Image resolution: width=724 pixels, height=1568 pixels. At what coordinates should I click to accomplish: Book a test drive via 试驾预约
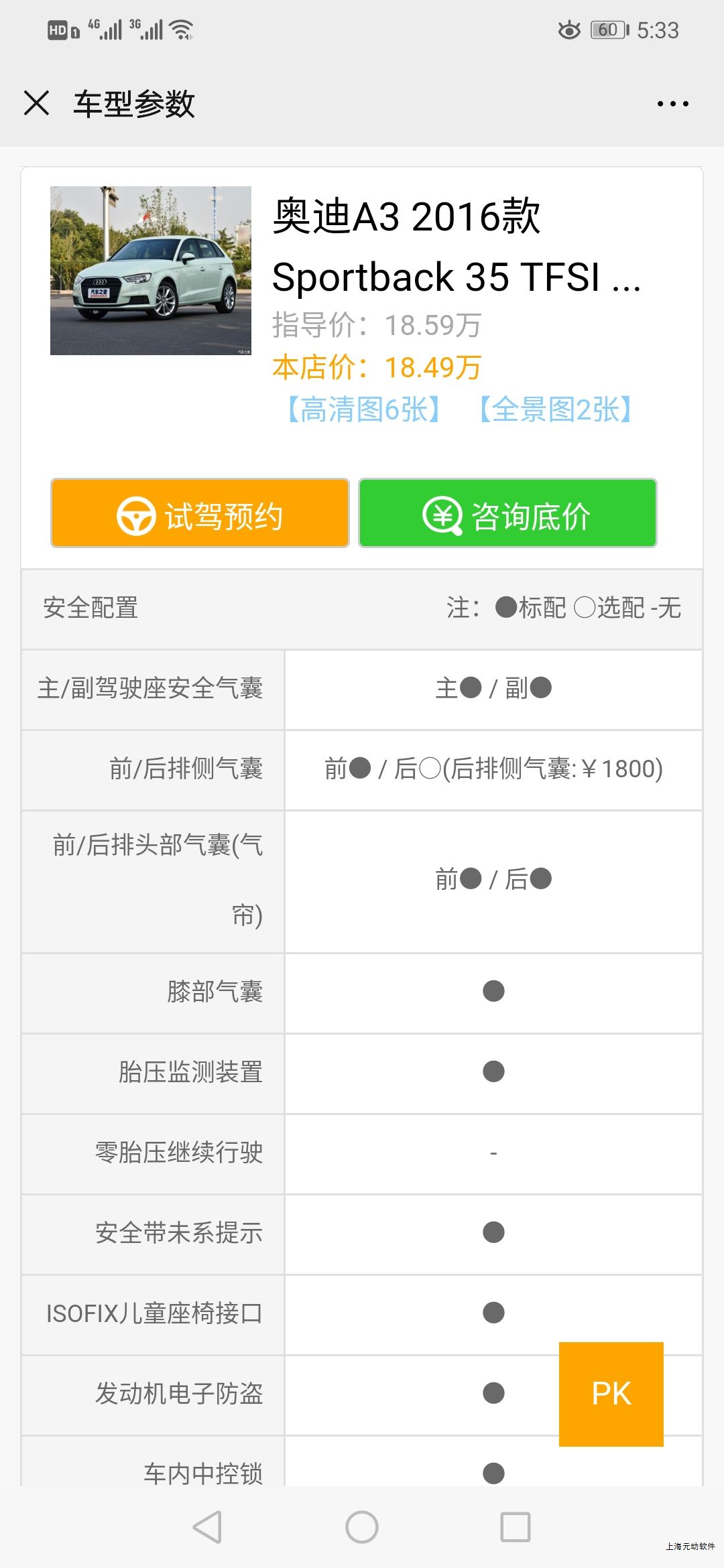(200, 513)
